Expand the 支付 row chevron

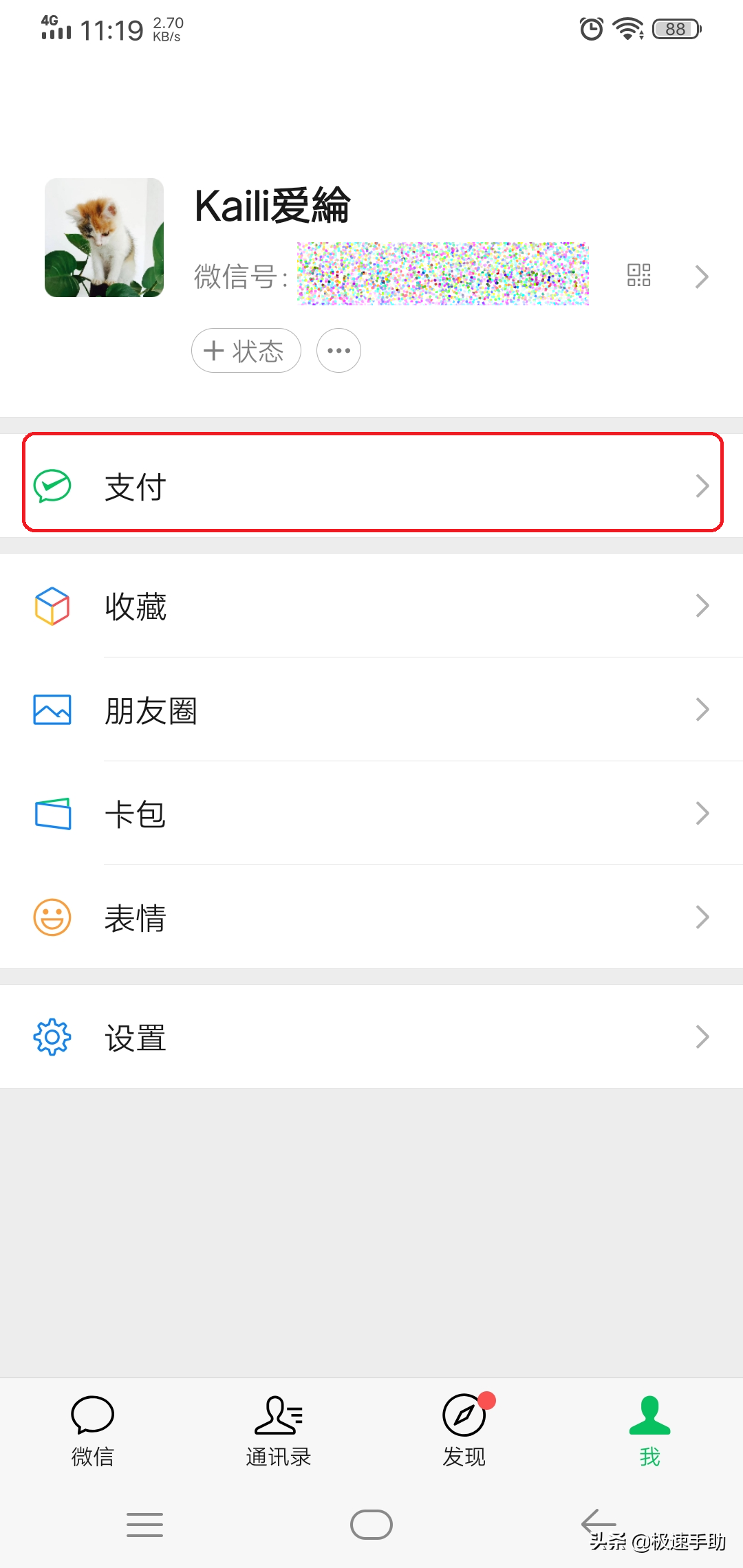click(702, 486)
